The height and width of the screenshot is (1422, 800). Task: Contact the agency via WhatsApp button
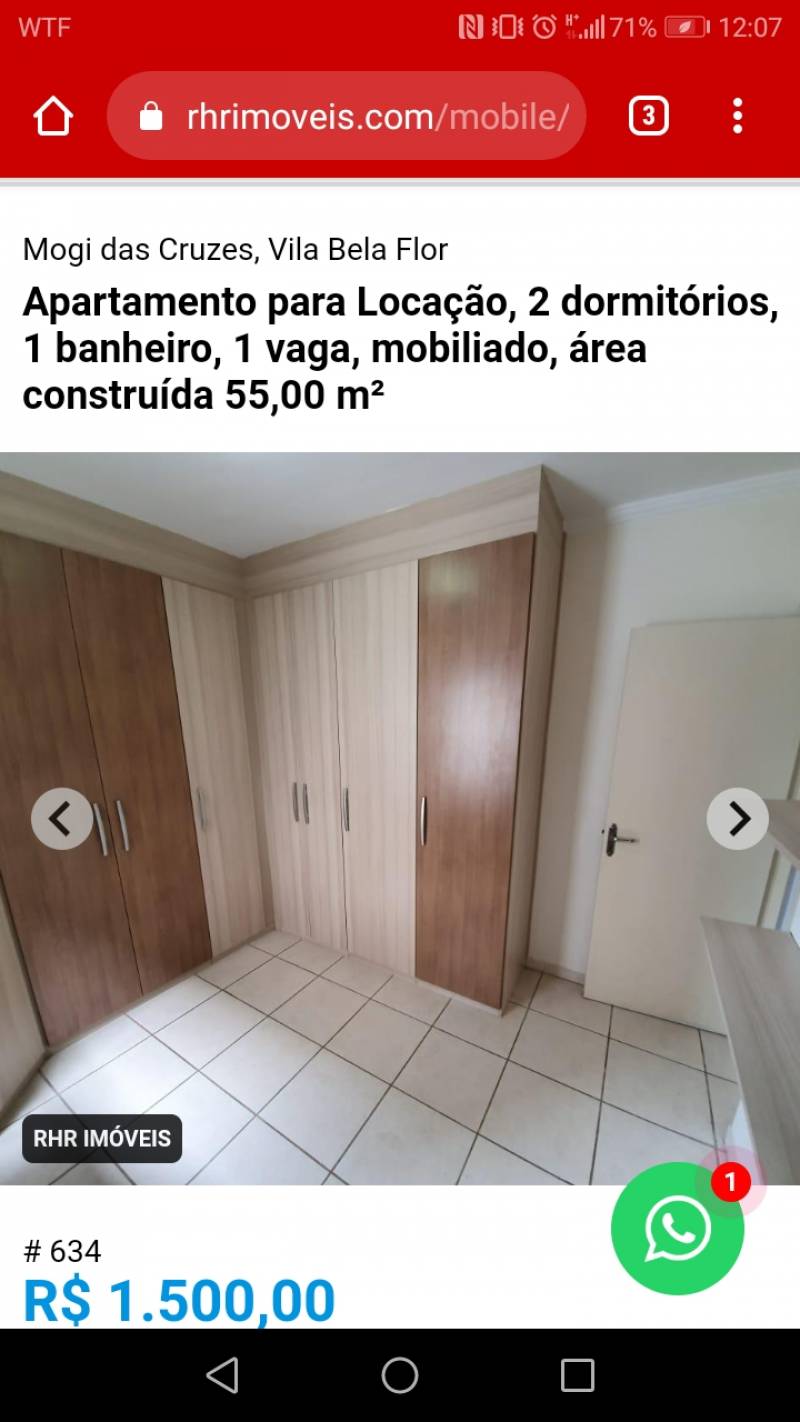678,1228
